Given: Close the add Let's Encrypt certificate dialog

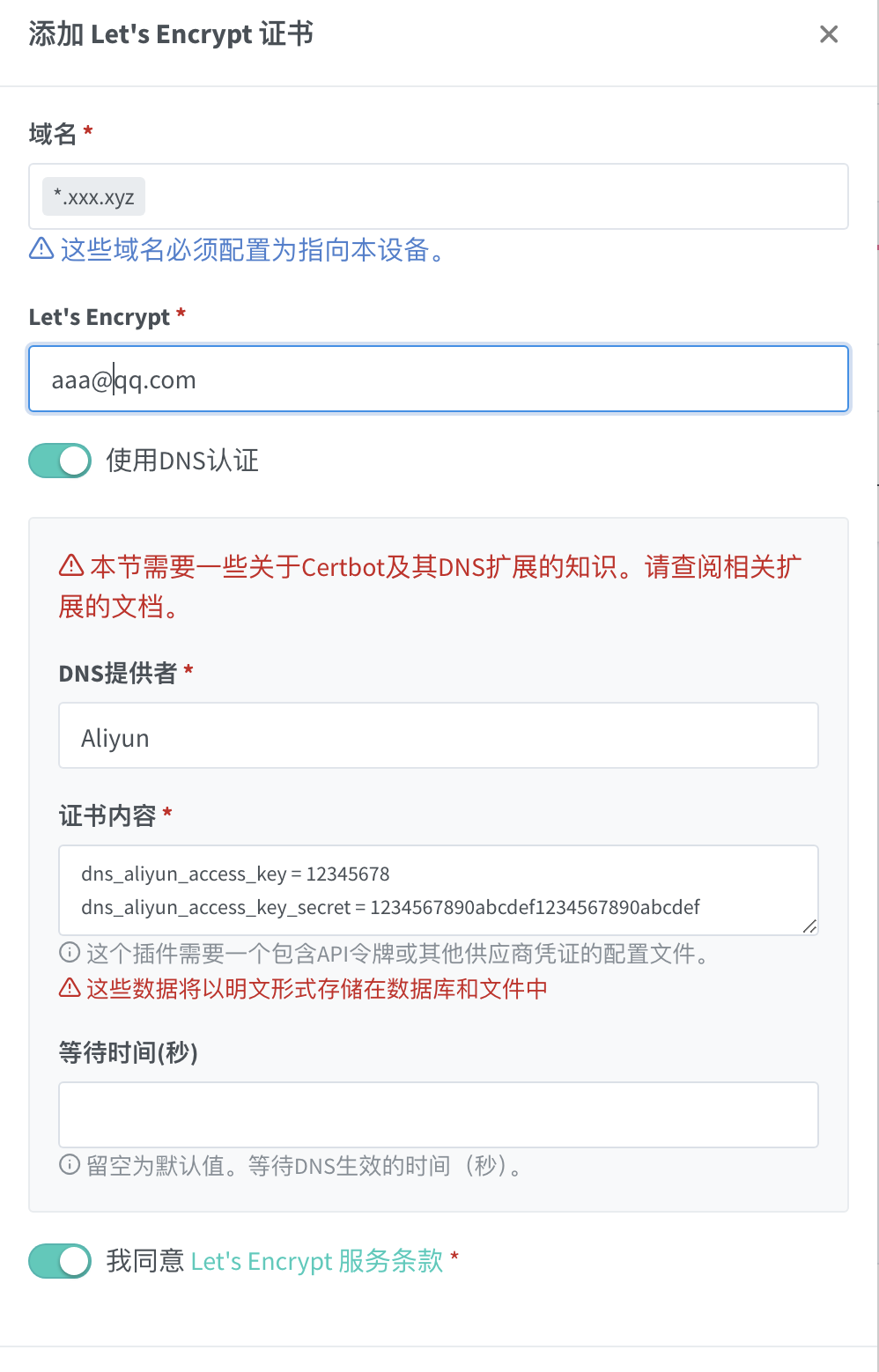Looking at the screenshot, I should [x=828, y=34].
